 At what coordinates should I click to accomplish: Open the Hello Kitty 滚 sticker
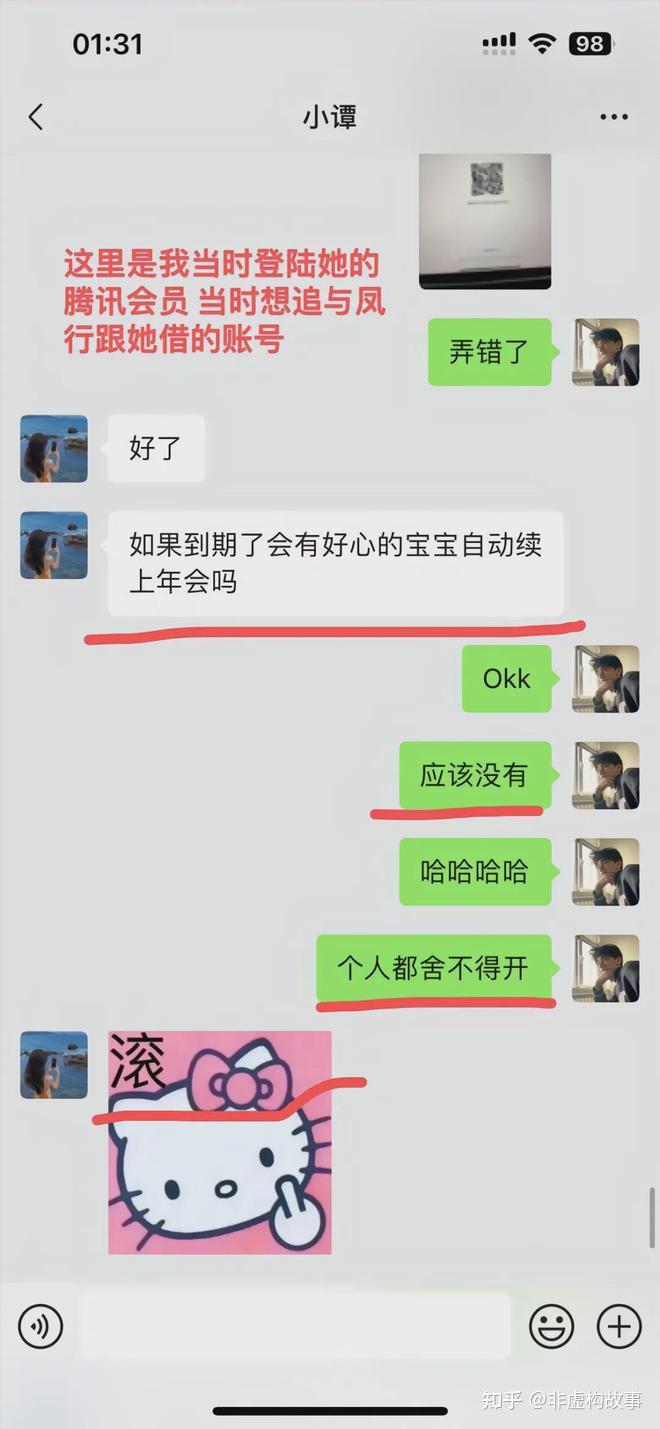[x=220, y=1143]
